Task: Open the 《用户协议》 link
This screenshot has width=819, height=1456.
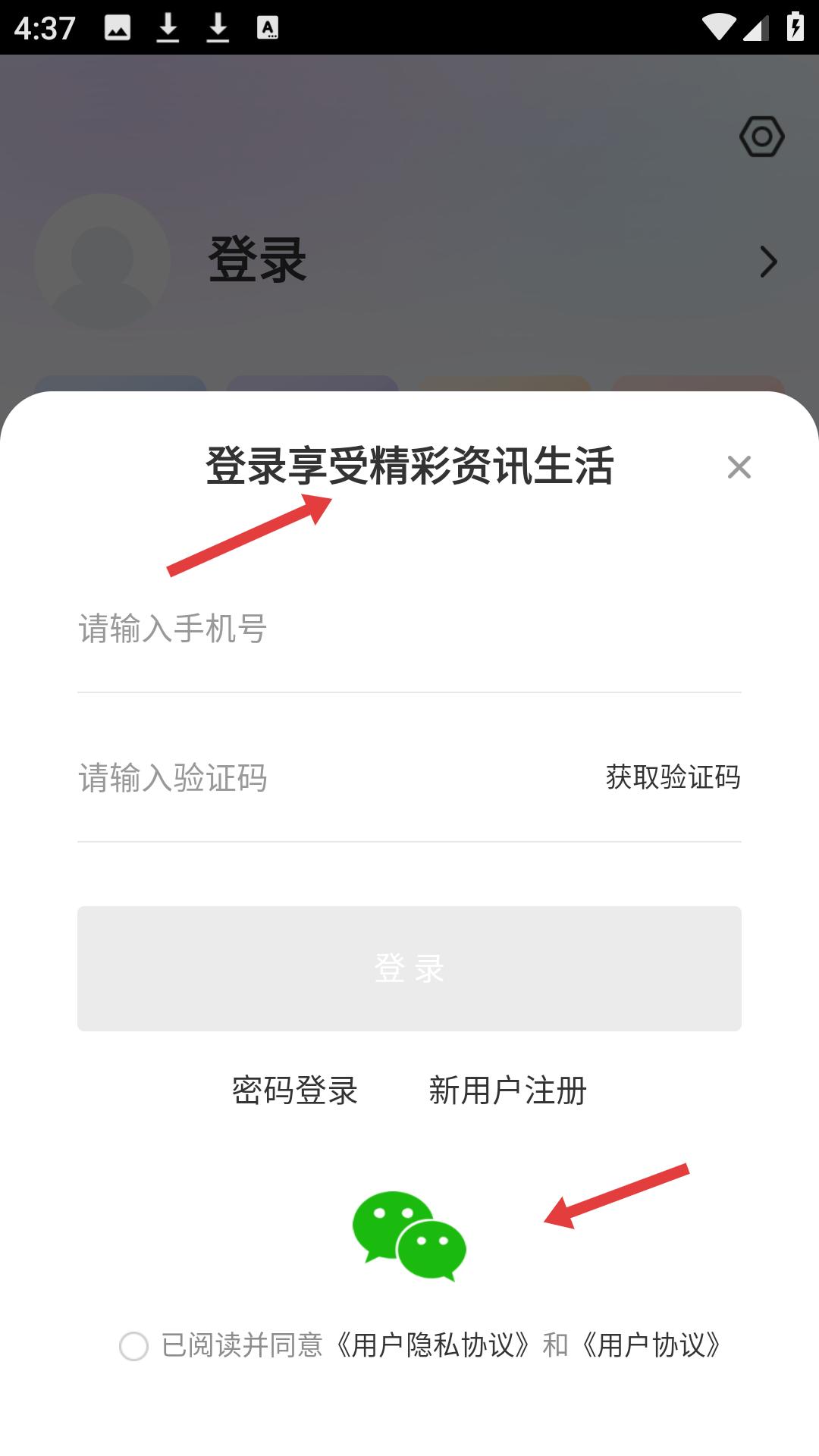Action: pyautogui.click(x=652, y=1345)
